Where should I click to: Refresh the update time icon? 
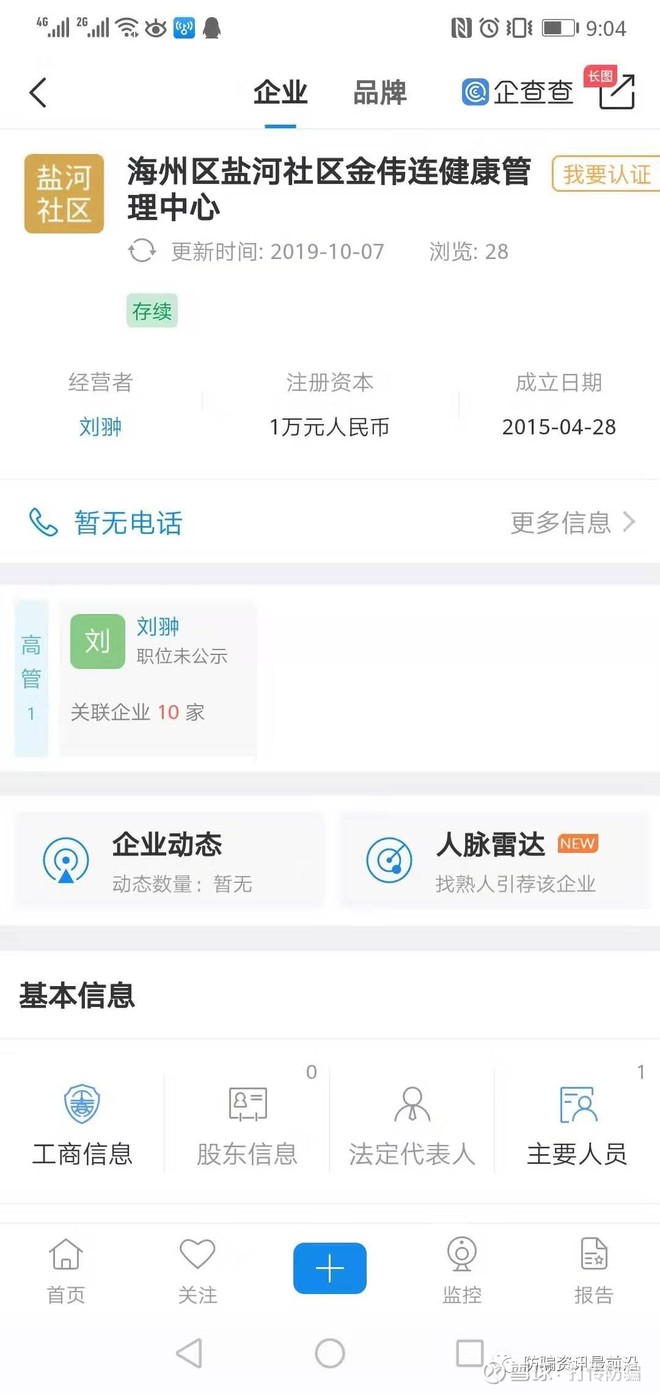tap(142, 251)
